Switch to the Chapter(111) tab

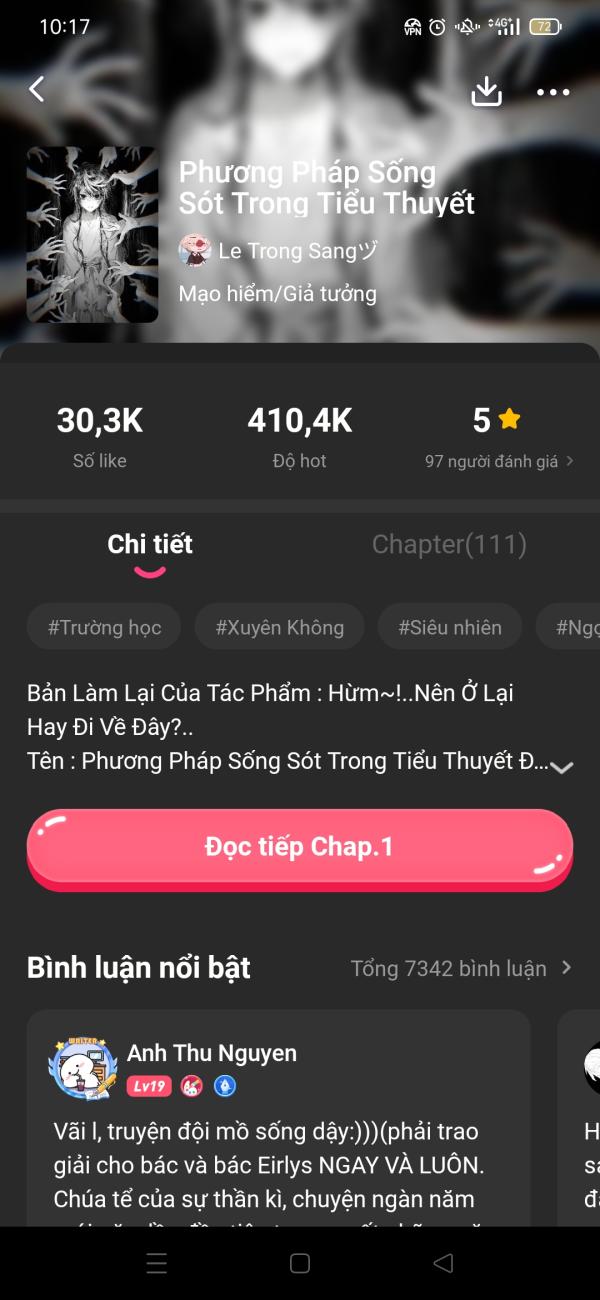pos(449,544)
